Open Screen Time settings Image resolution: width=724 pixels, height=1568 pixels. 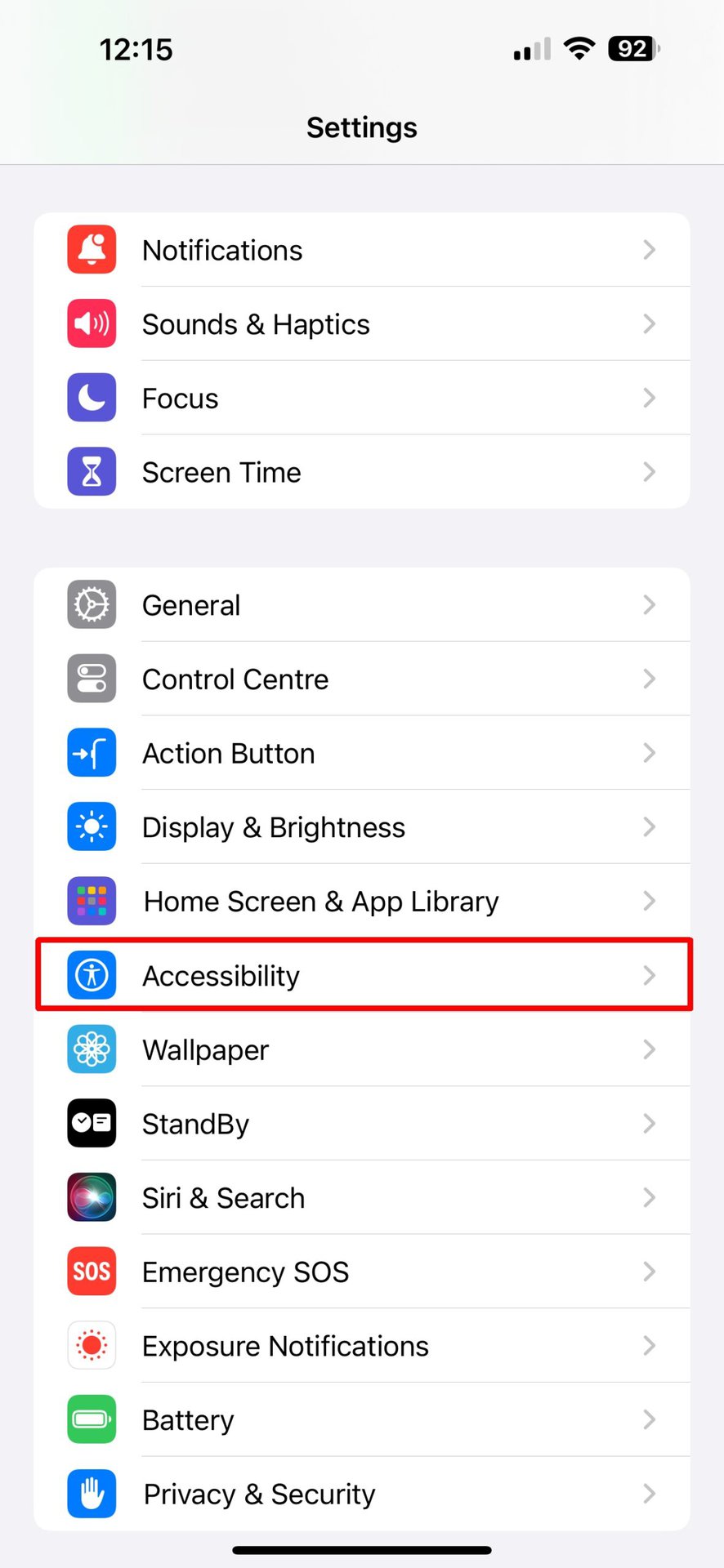tap(362, 472)
